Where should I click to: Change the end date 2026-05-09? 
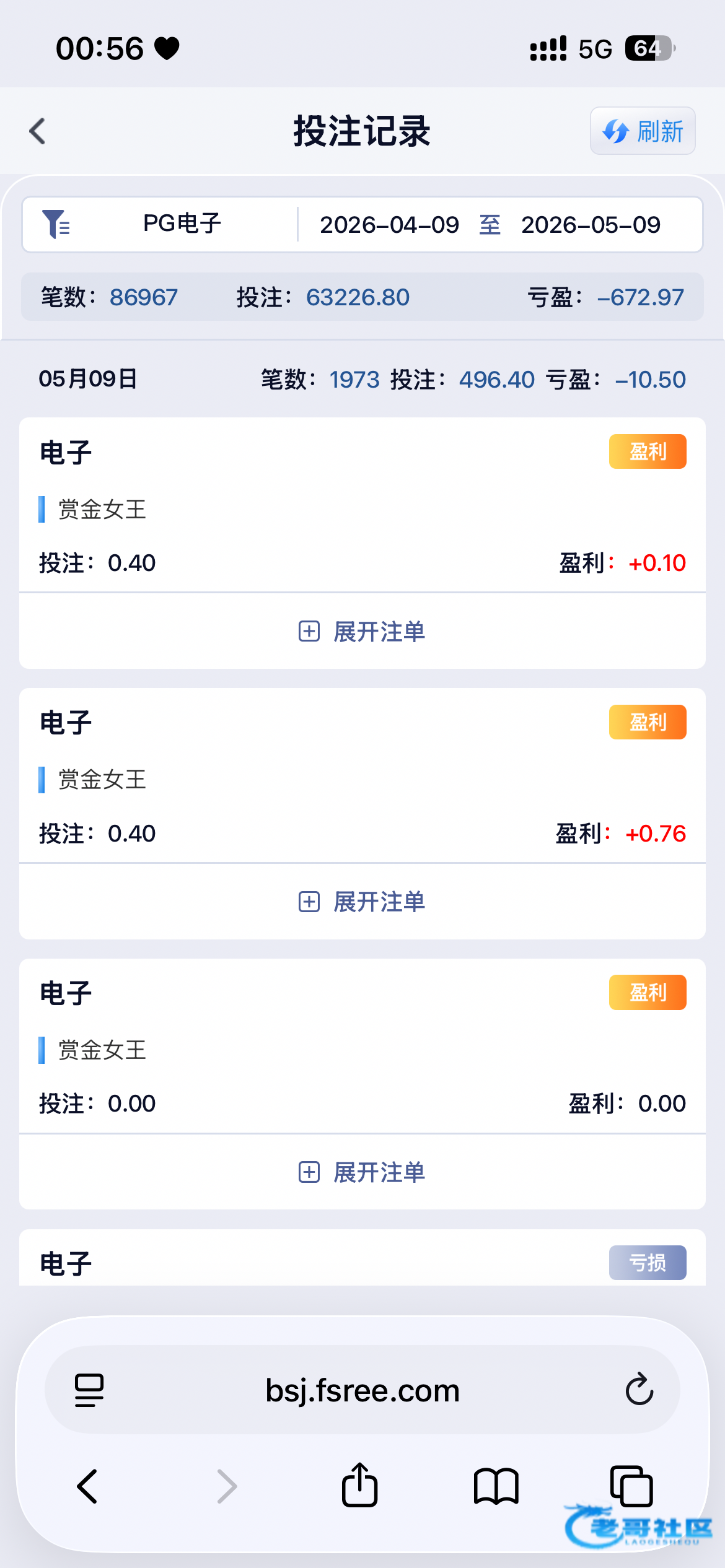tap(591, 224)
